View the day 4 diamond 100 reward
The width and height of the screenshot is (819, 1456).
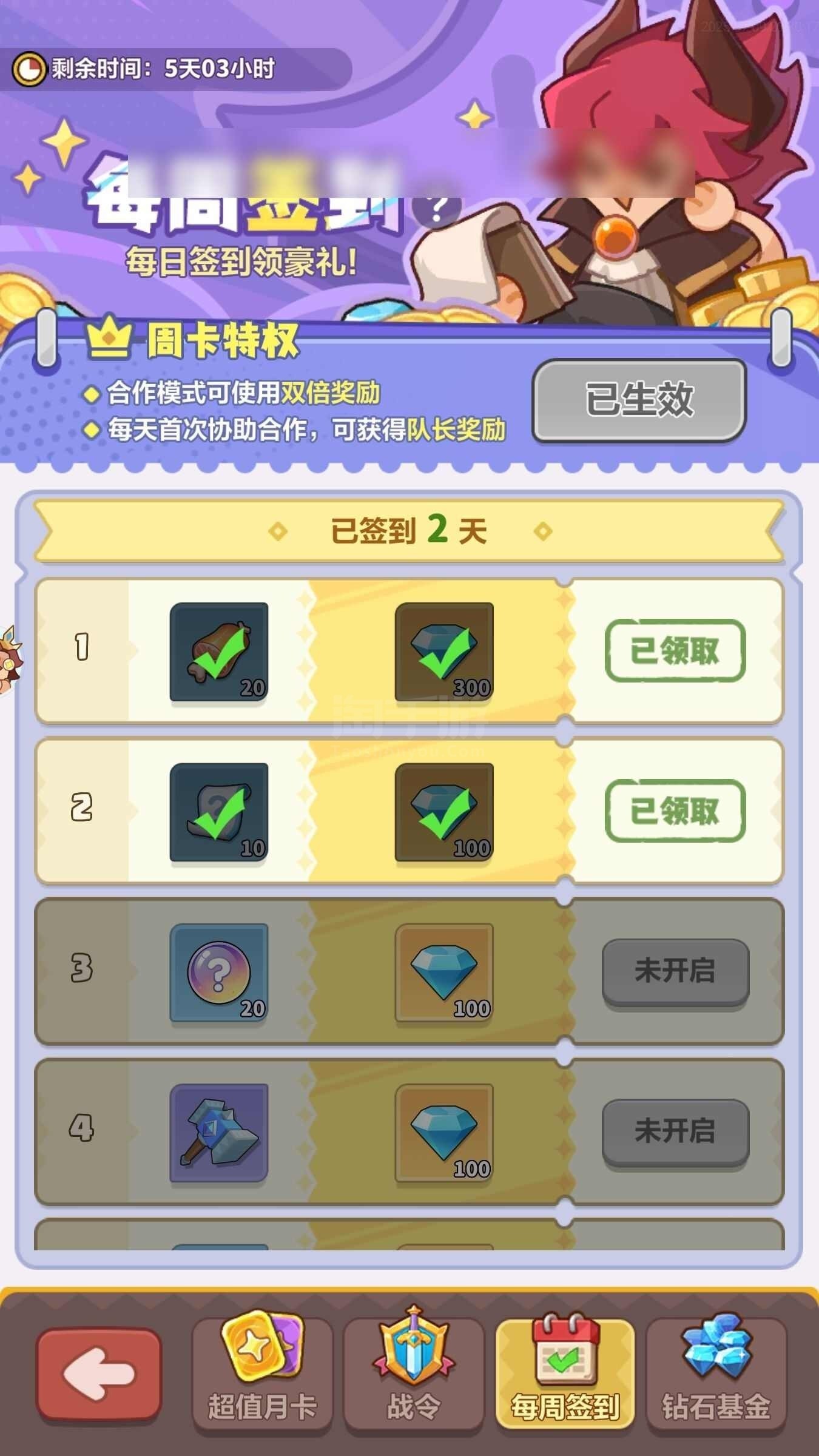(444, 1133)
